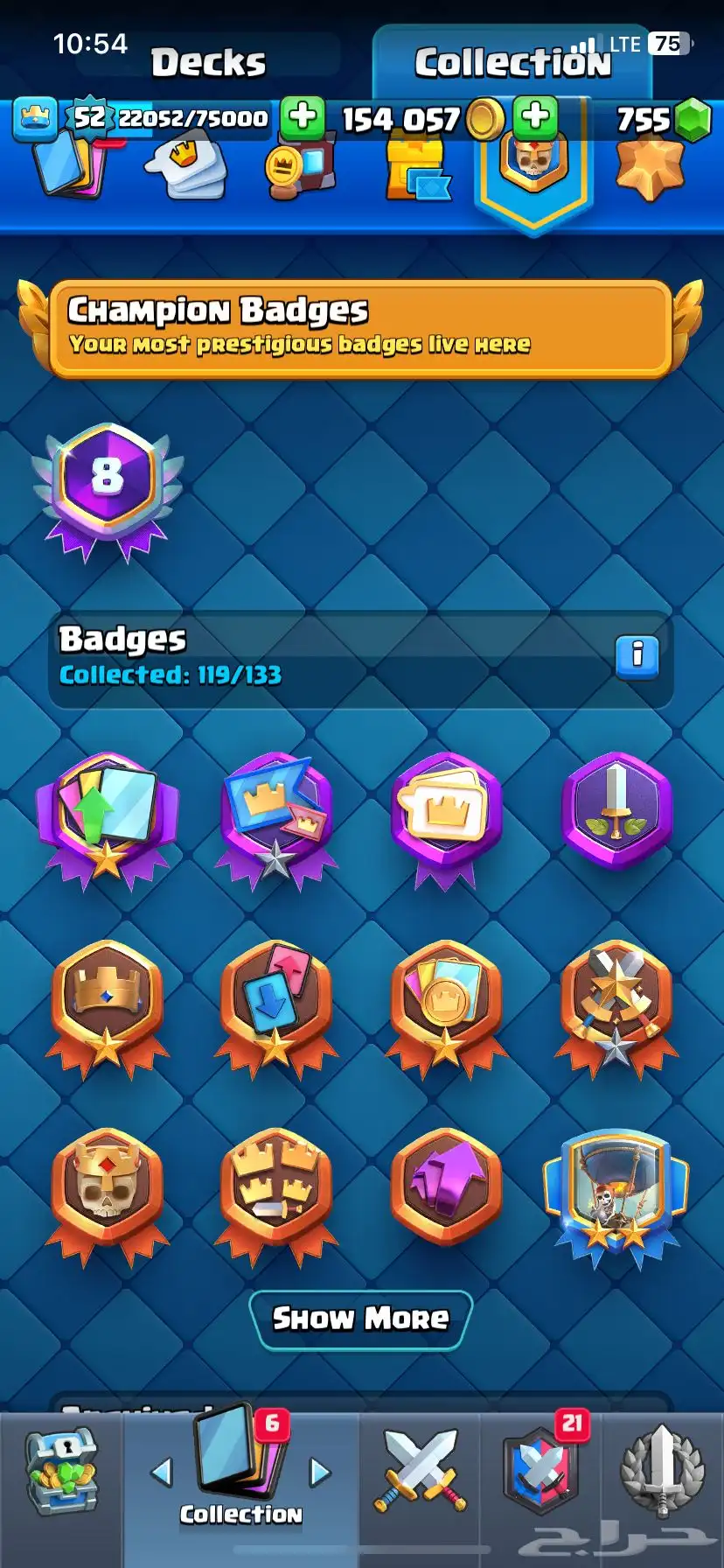Open the sword with leaves badge
The width and height of the screenshot is (724, 1568).
[616, 810]
